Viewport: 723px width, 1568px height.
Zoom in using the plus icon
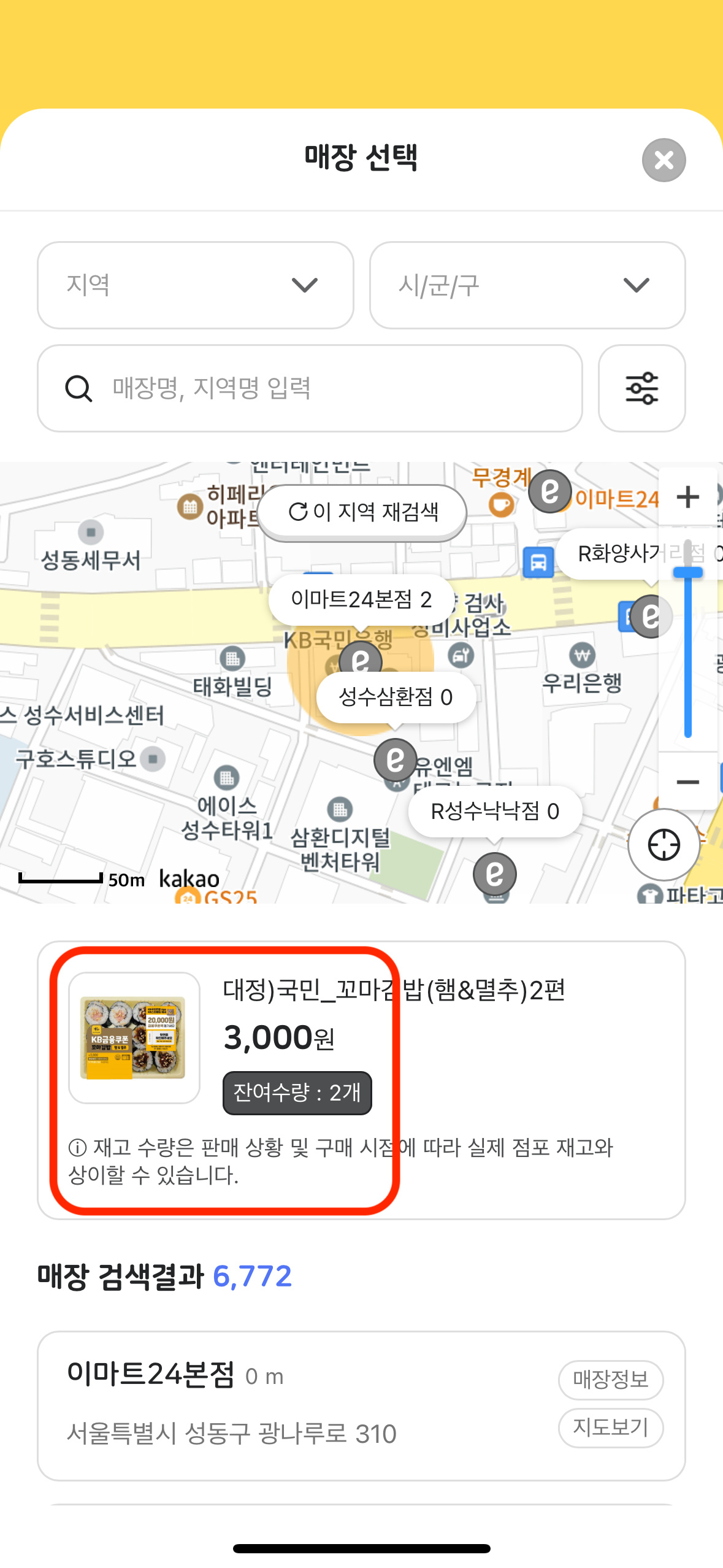pos(687,497)
